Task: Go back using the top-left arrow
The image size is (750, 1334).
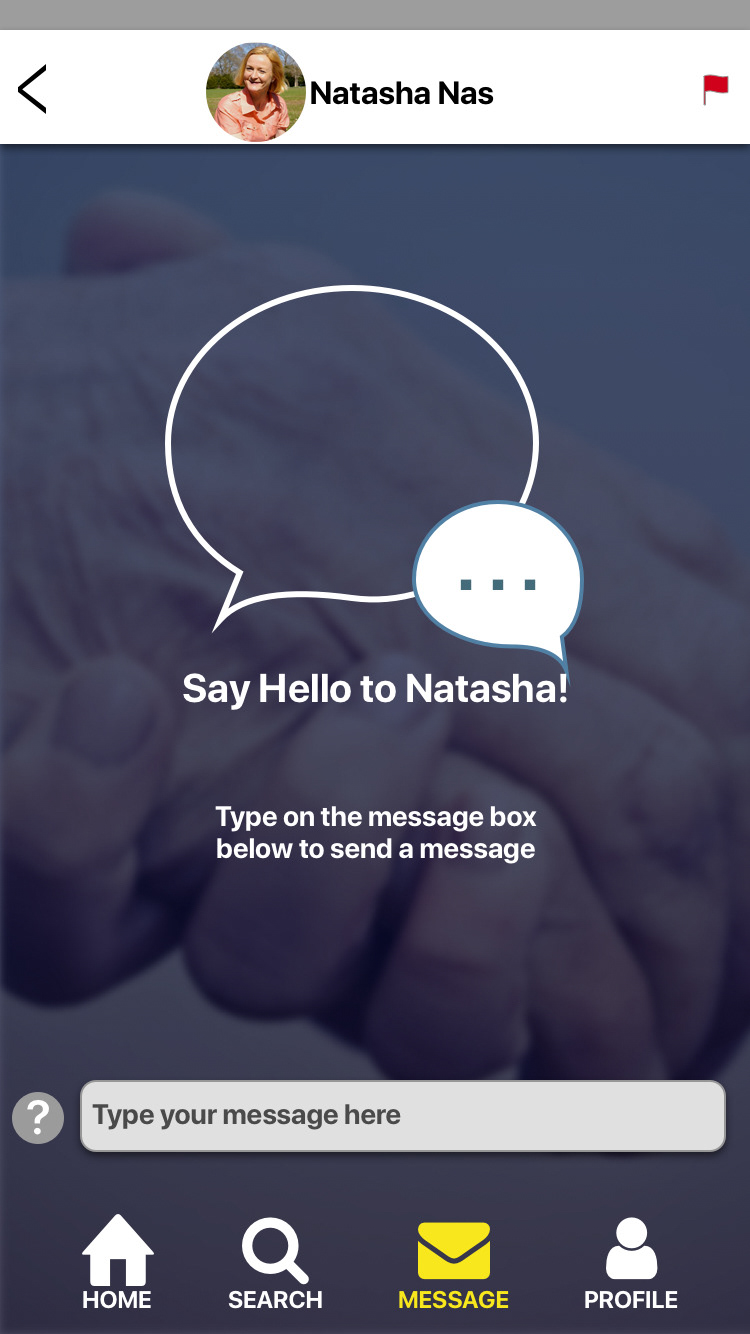Action: [32, 89]
